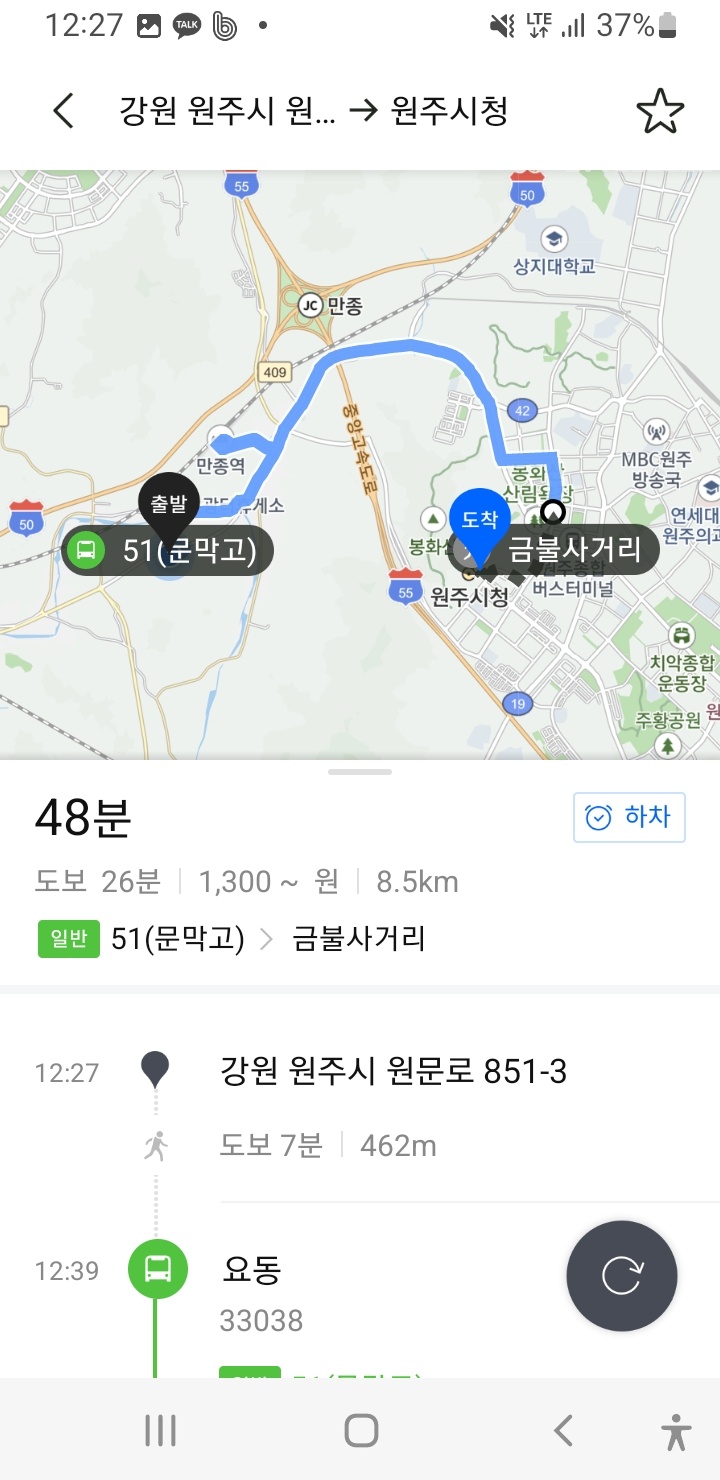Tap the 상지대학교 school marker
Viewport: 720px width, 1480px height.
(555, 241)
